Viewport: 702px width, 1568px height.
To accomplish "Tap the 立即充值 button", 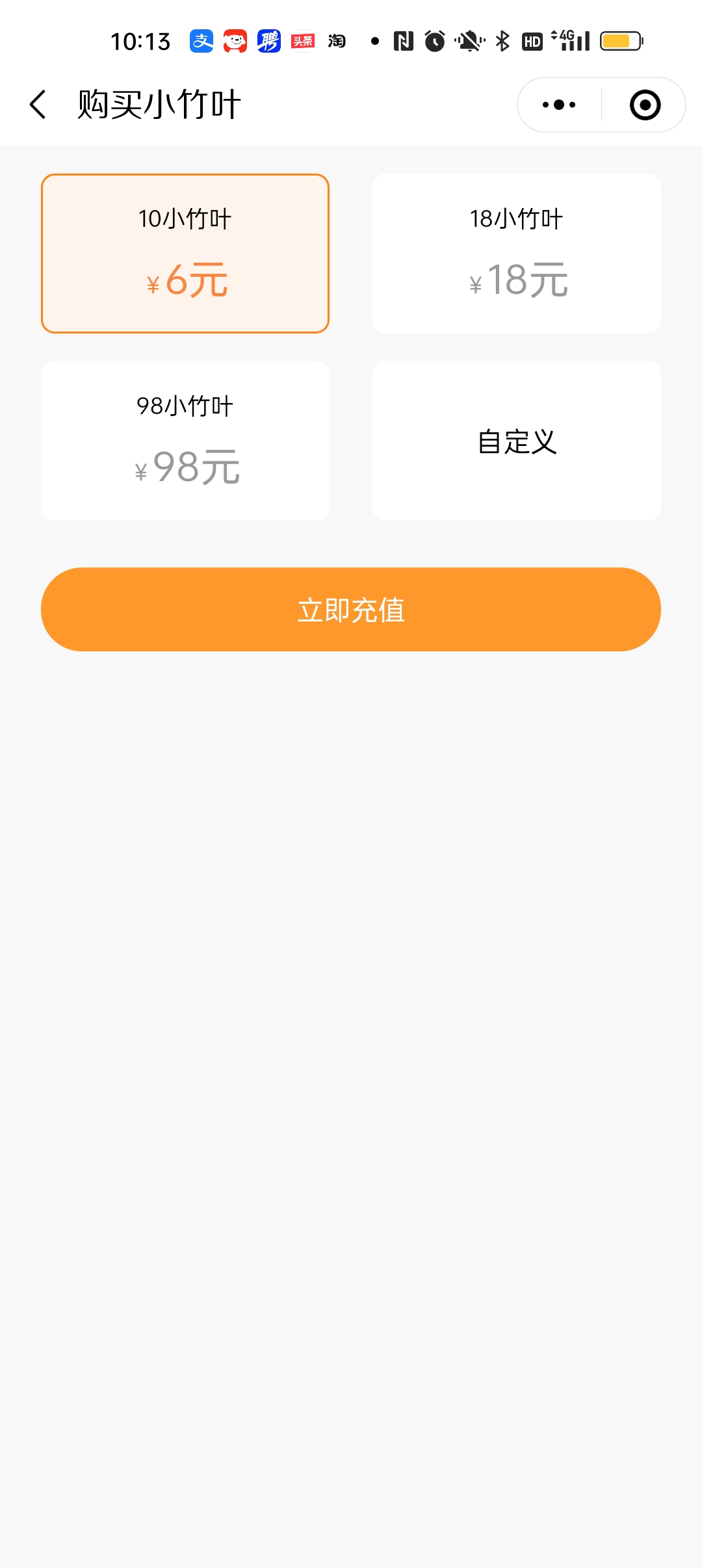I will [351, 609].
